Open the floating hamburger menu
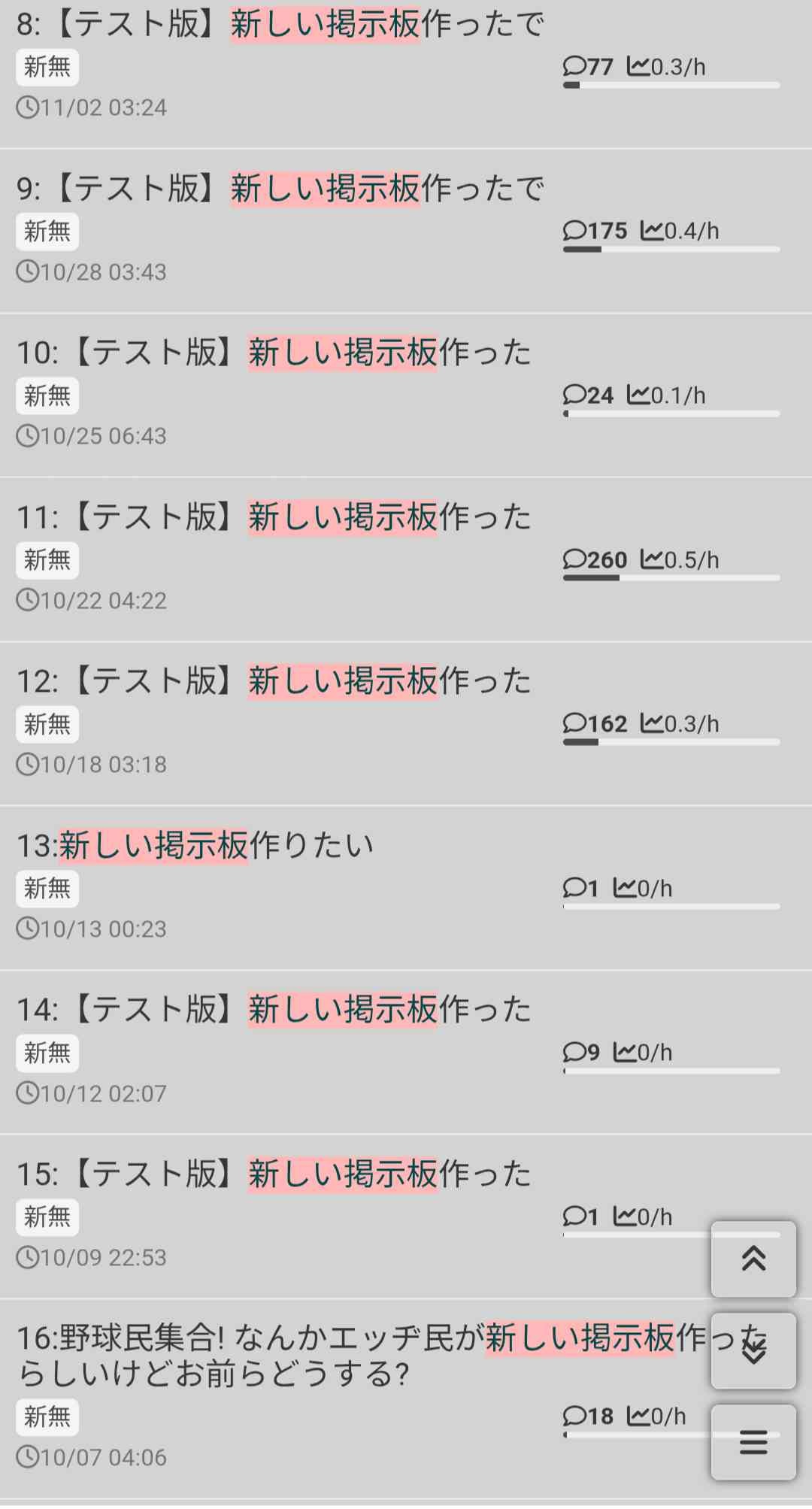The image size is (812, 1509). pyautogui.click(x=753, y=1442)
